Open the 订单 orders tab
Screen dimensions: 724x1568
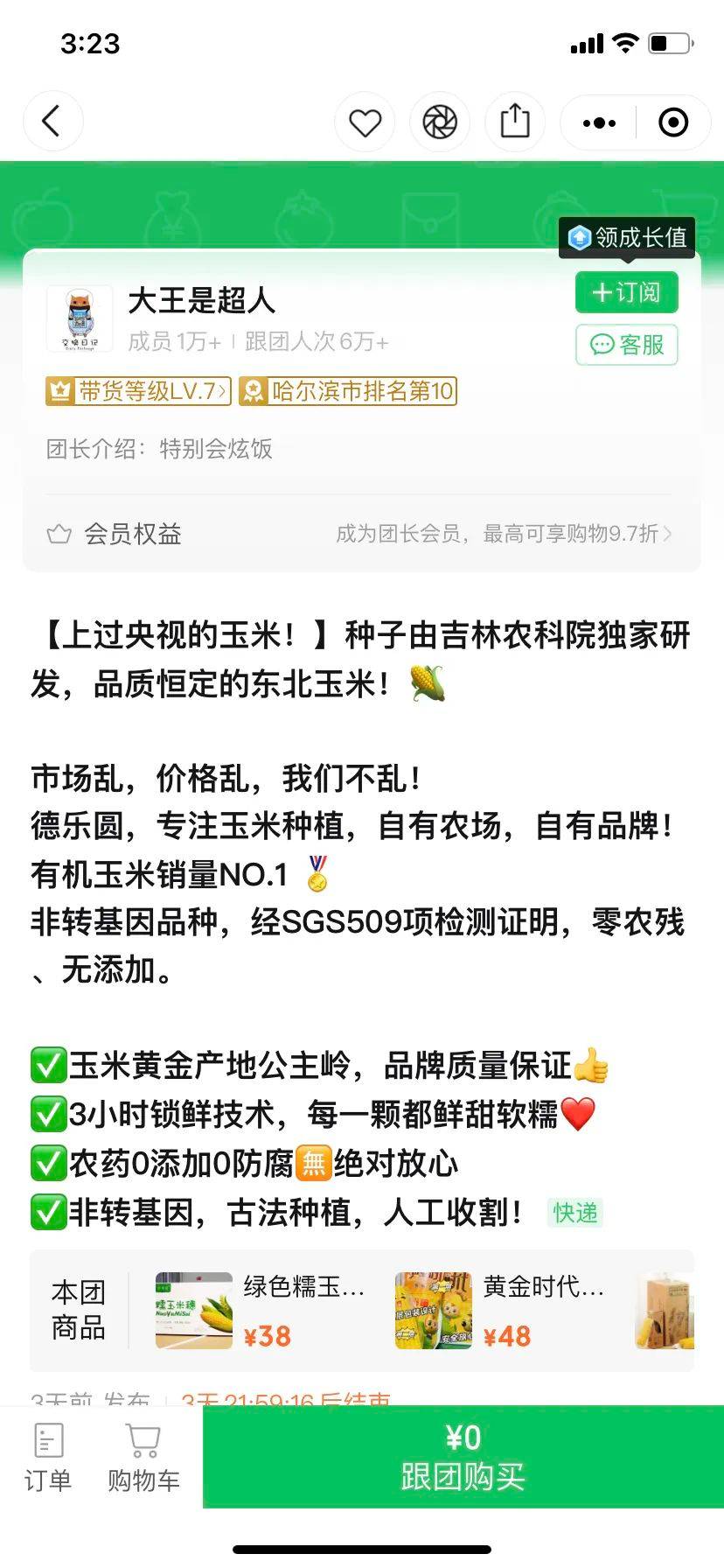[47, 1457]
